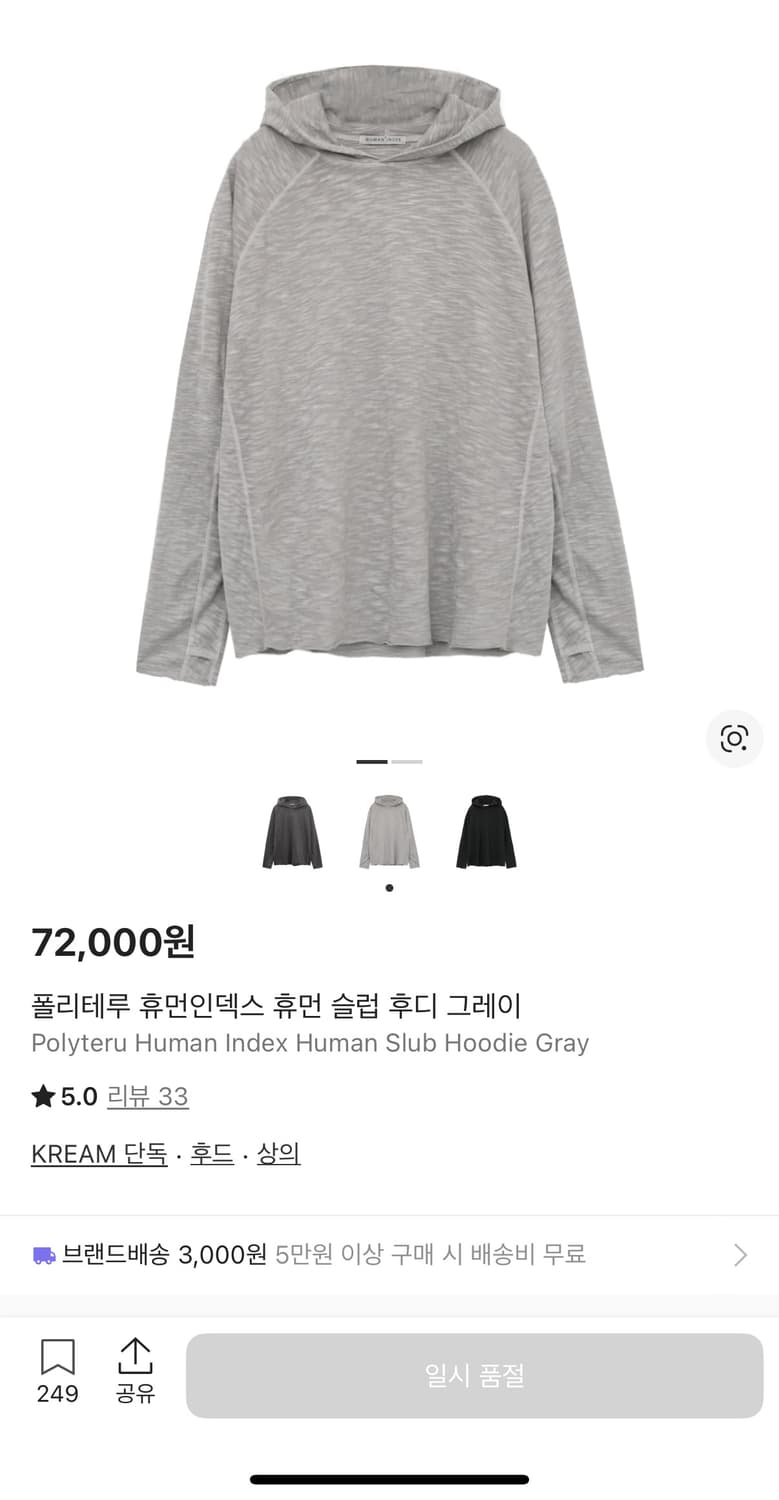Select the black hoodie color variant
Image resolution: width=779 pixels, height=1500 pixels.
[x=486, y=833]
